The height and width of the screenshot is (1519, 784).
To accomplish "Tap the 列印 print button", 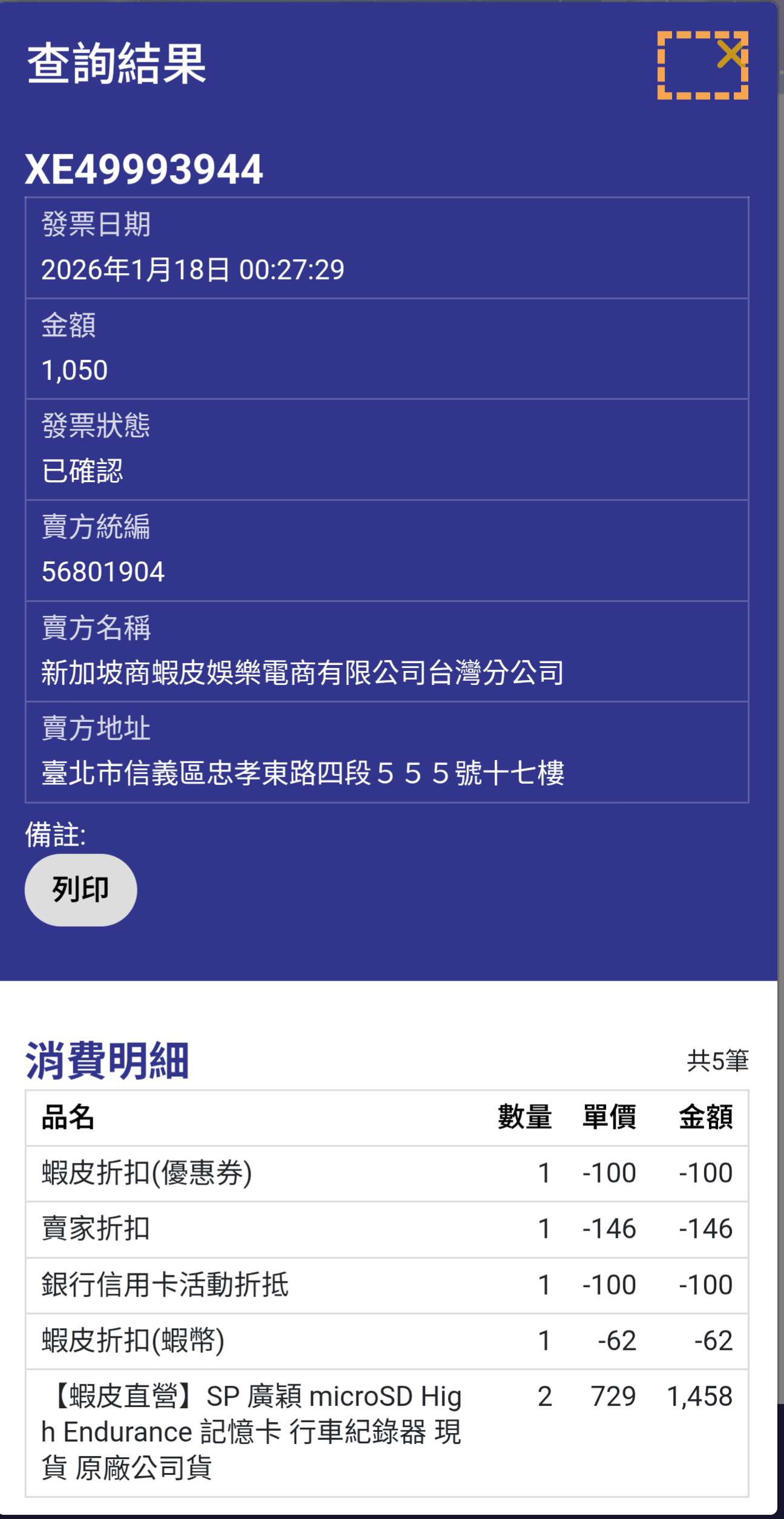I will (81, 890).
